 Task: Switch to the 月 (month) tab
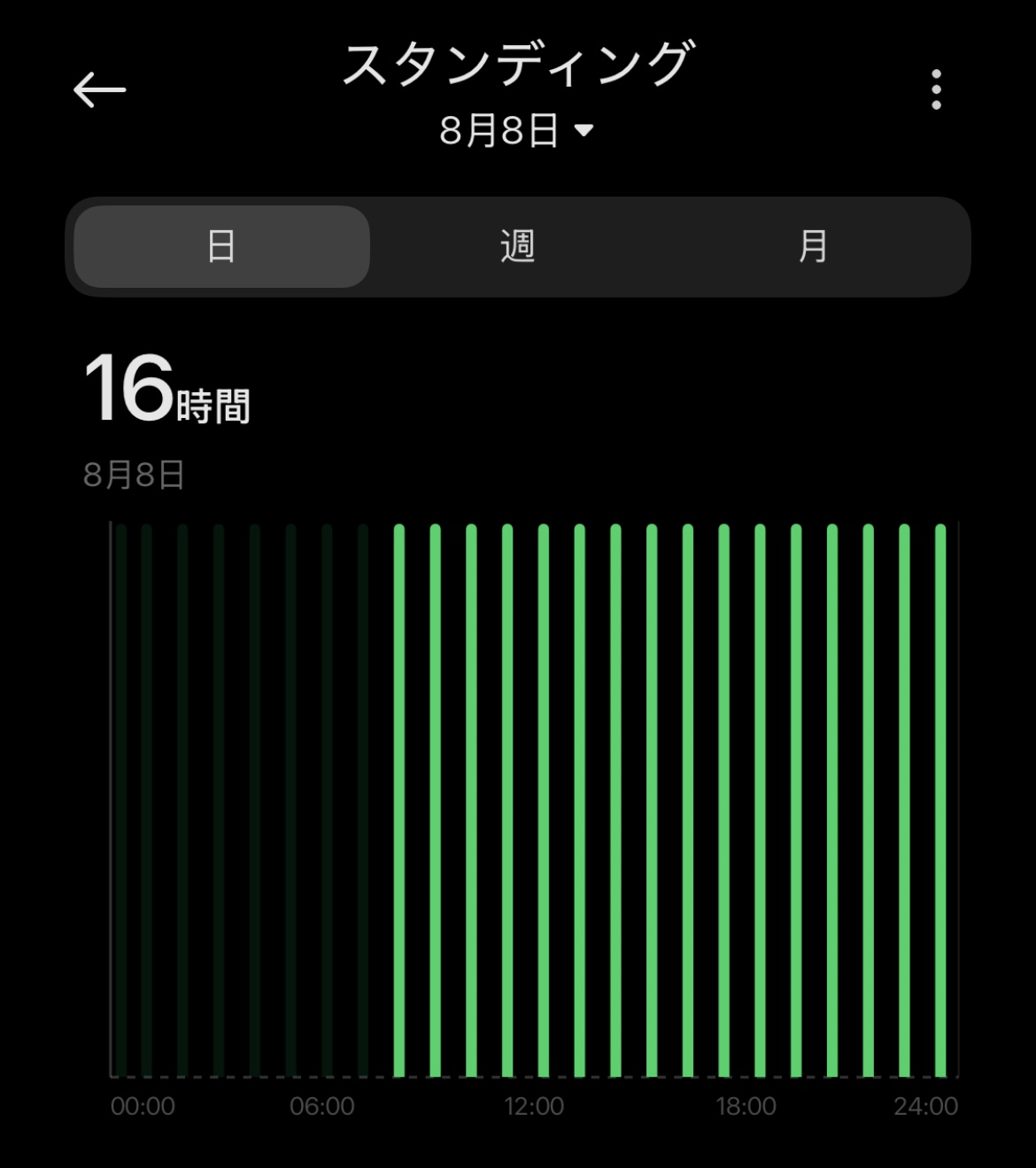(813, 246)
